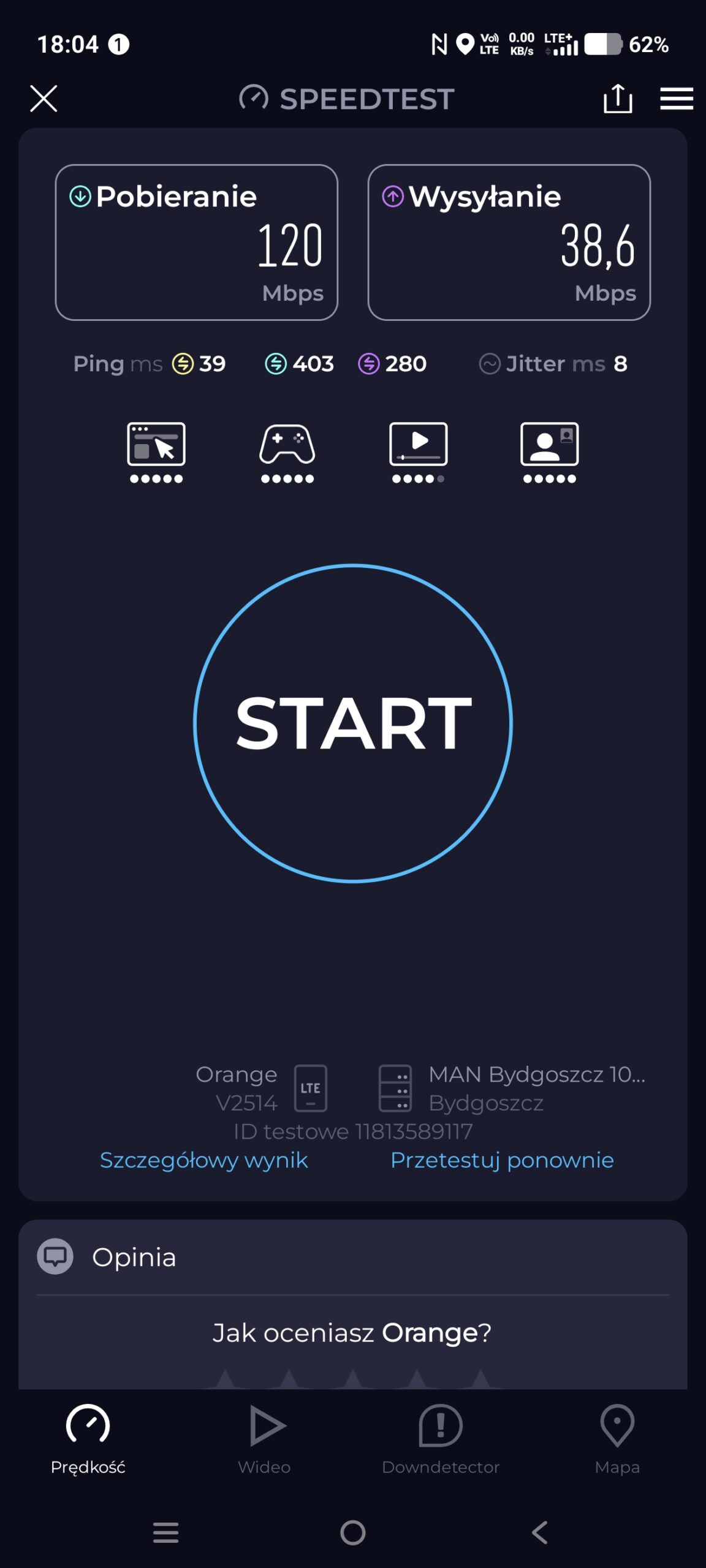Image resolution: width=706 pixels, height=1568 pixels.
Task: Open the web browsing quality rating icon
Action: [156, 452]
